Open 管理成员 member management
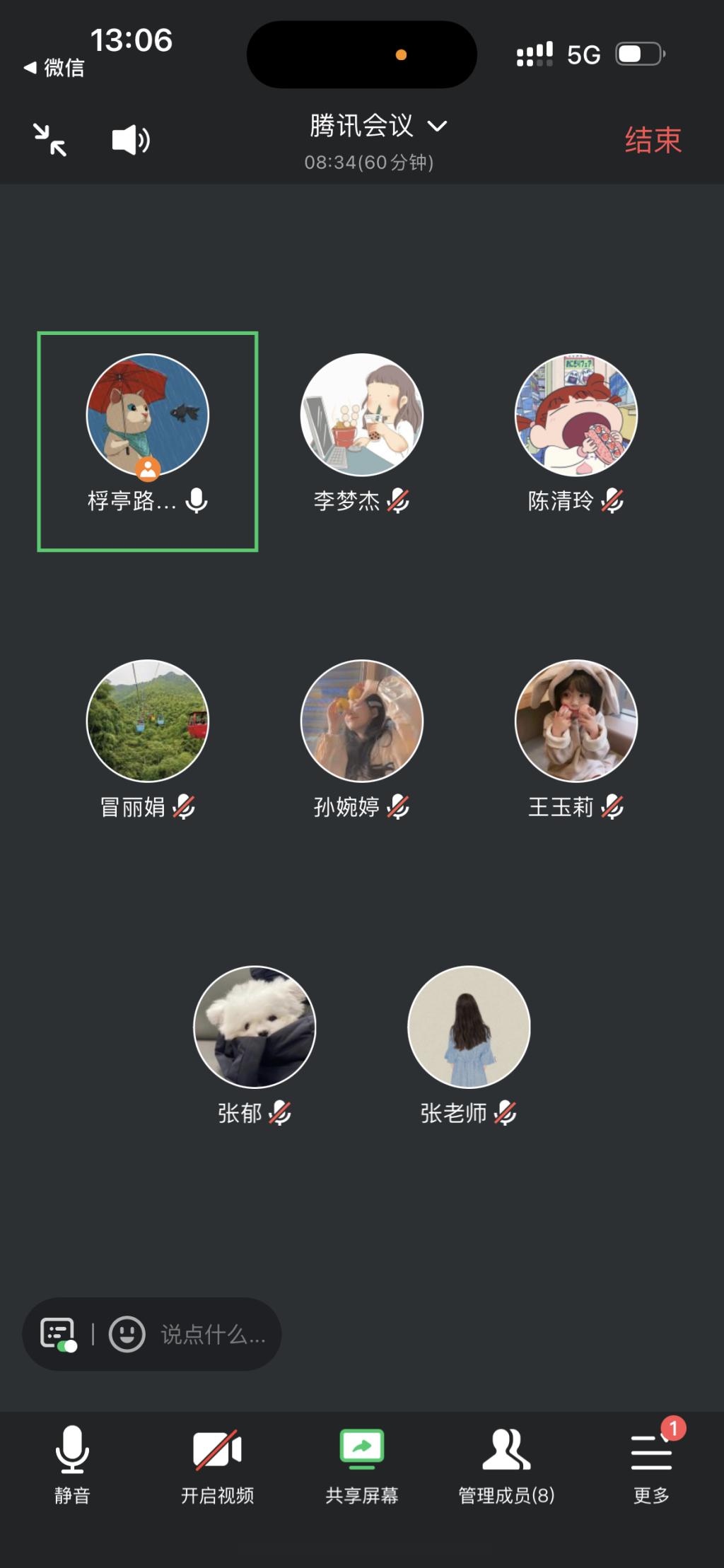Screen dimensions: 724x1568 pyautogui.click(x=506, y=1463)
